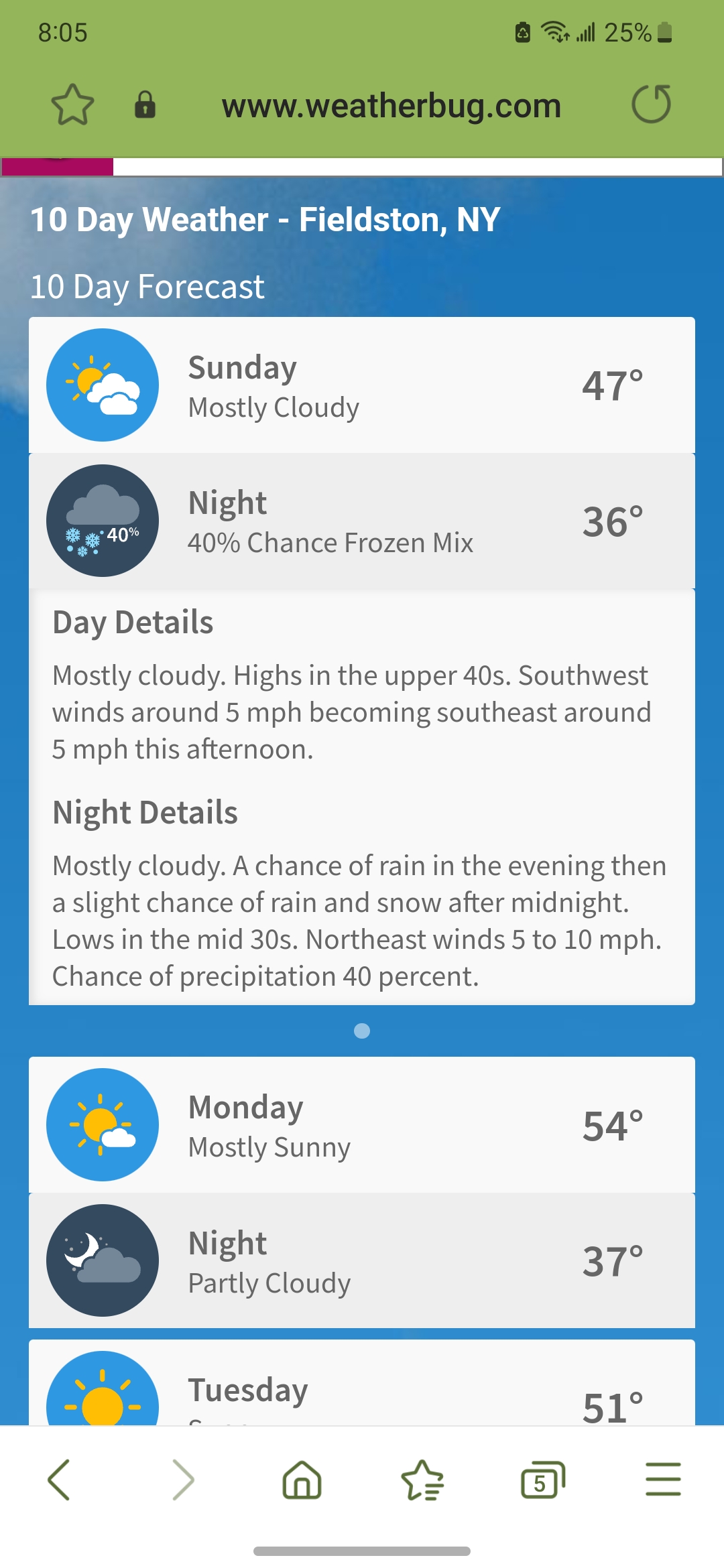Select Sunday Night 40% Chance Frozen Mix row
Viewport: 724px width, 1568px height.
click(362, 521)
